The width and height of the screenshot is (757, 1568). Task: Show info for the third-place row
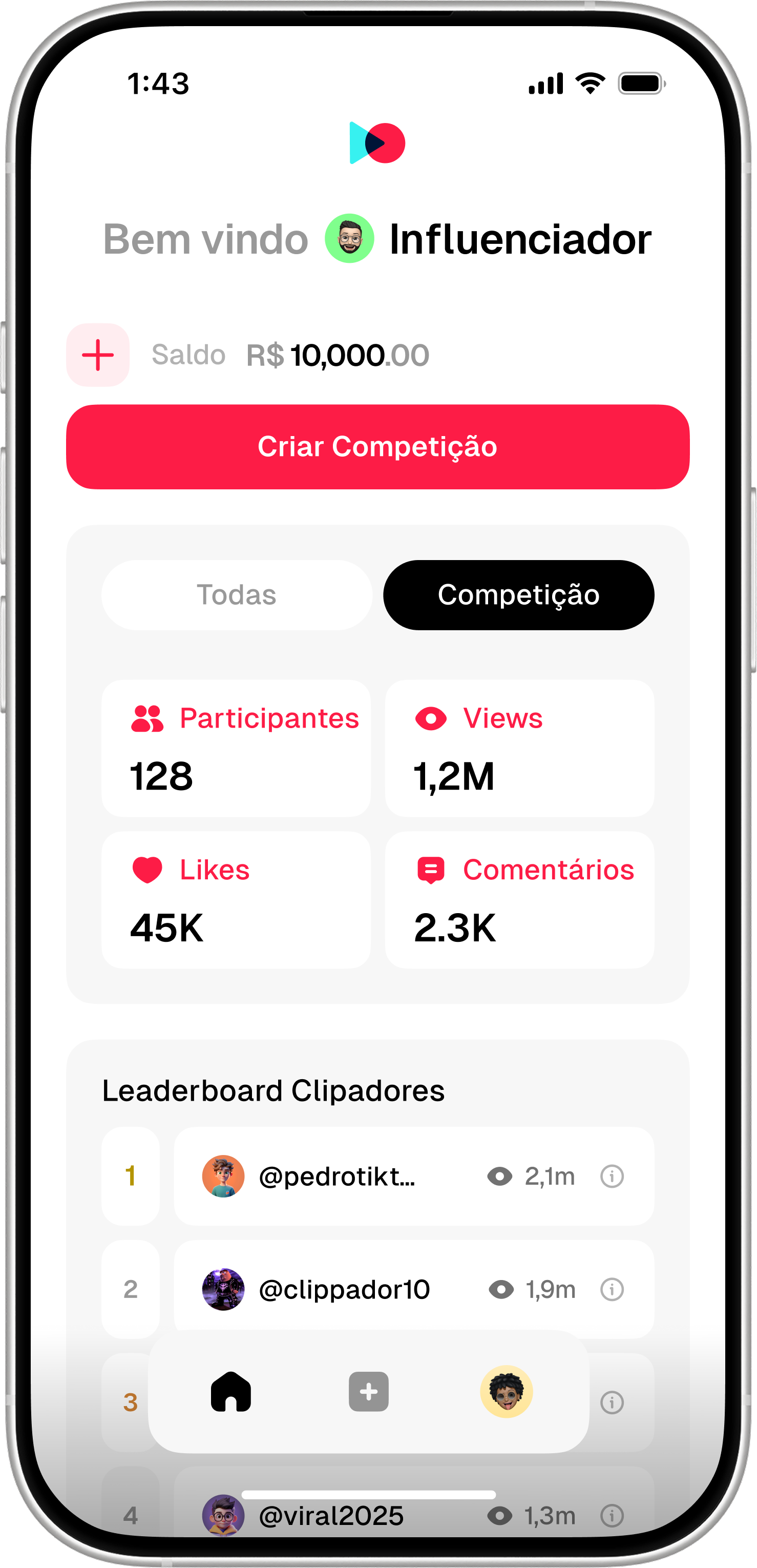(x=612, y=1402)
